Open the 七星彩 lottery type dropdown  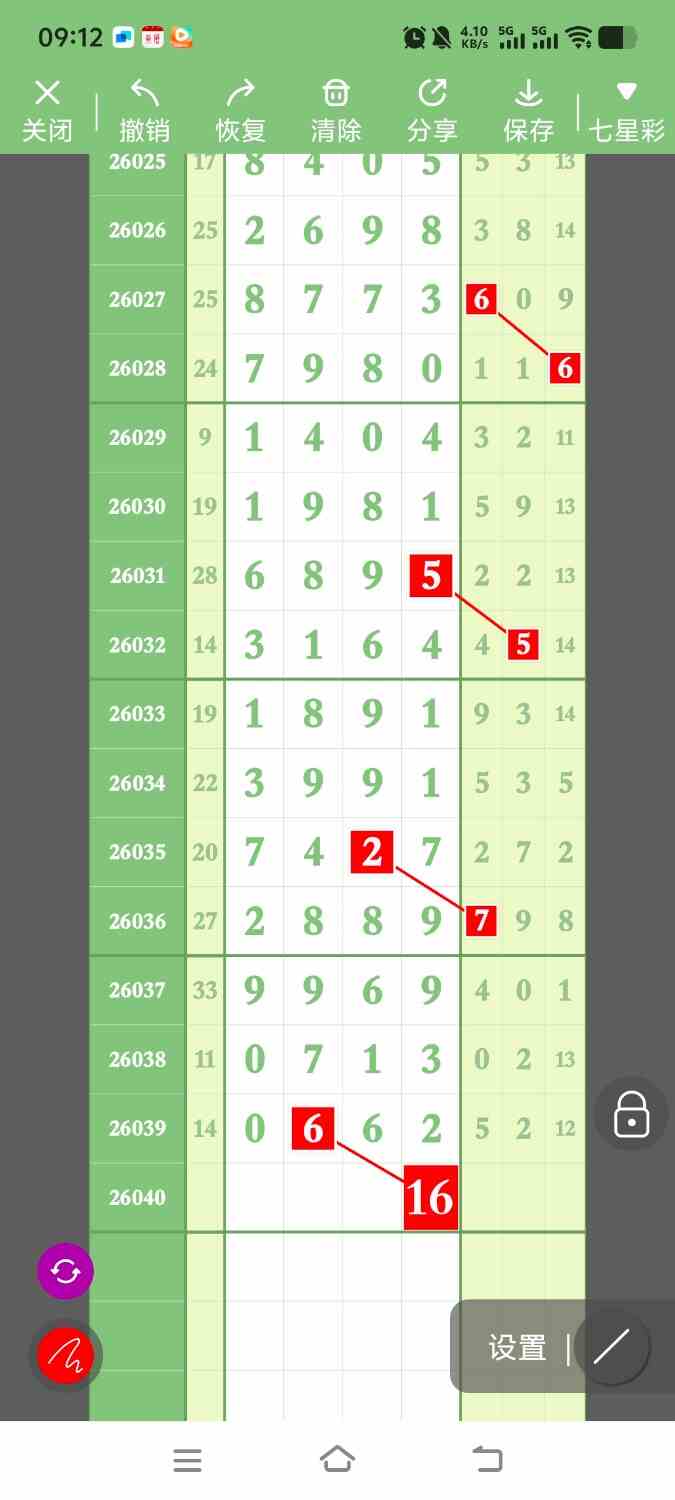[626, 111]
